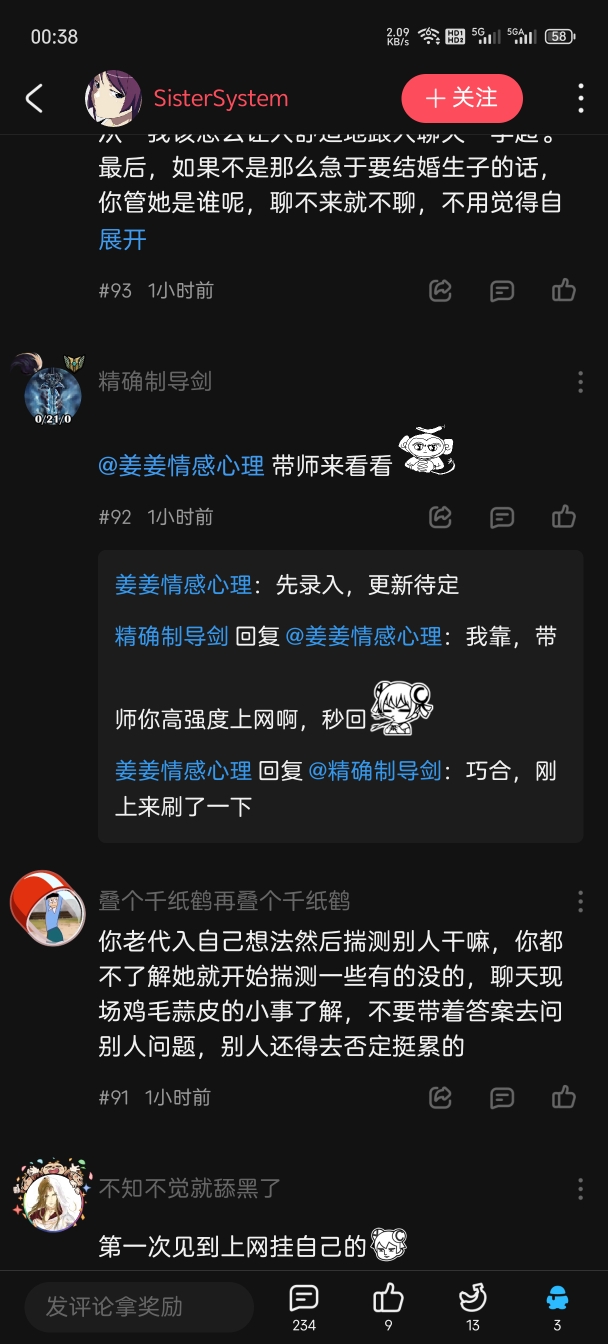Share comment #93
608x1344 pixels.
tap(440, 291)
